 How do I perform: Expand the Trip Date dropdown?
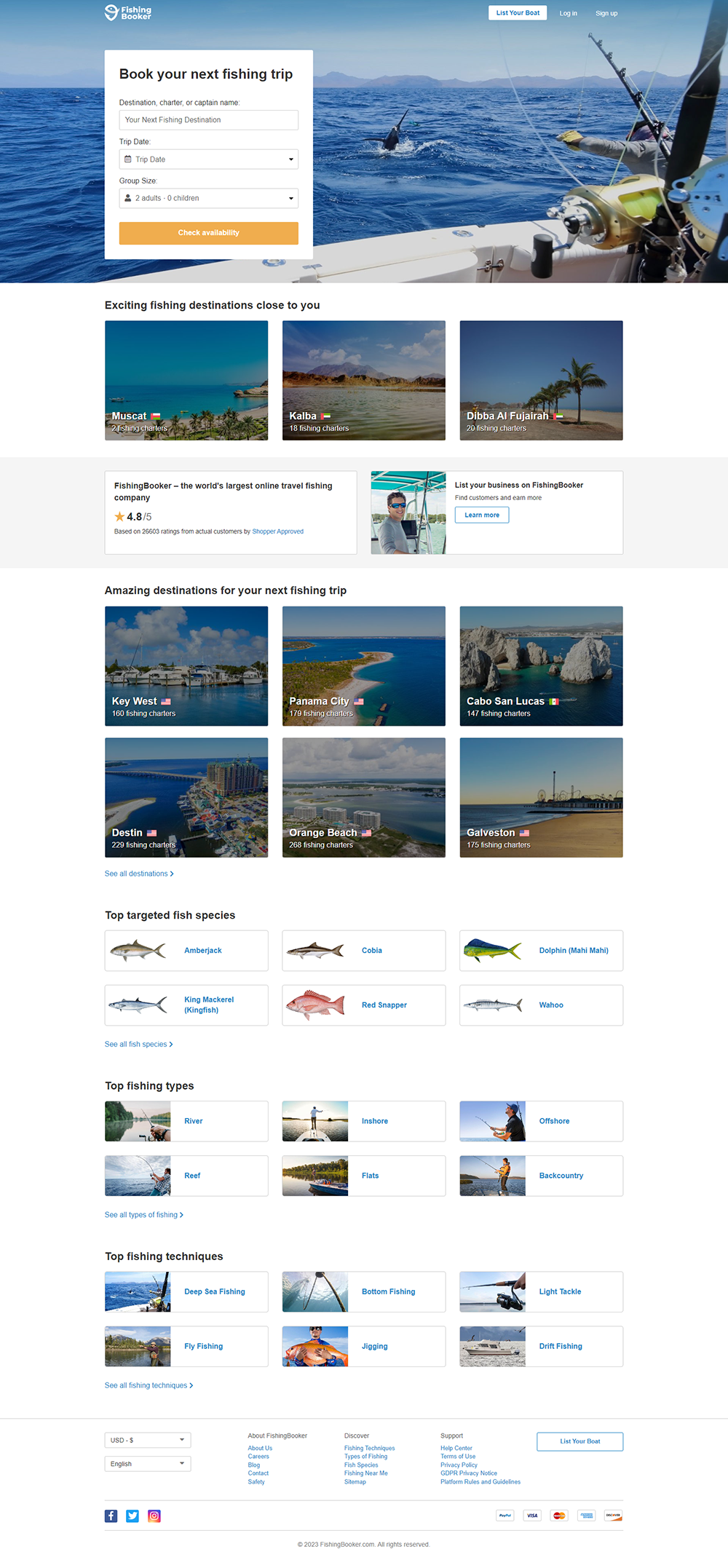point(208,159)
